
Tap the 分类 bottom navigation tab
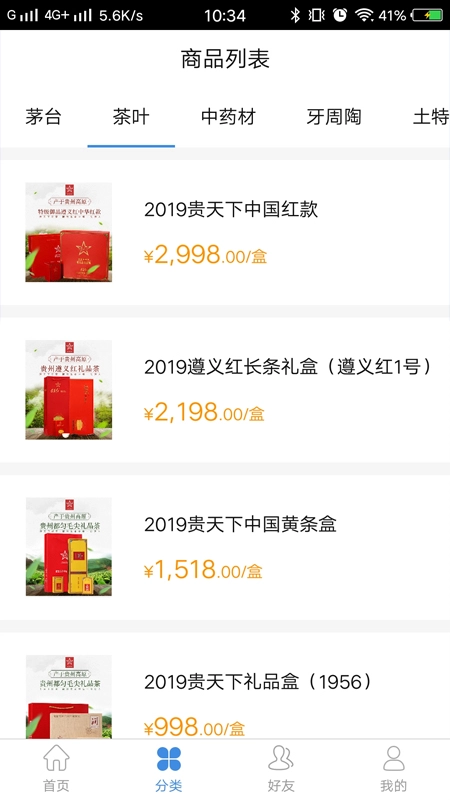click(x=169, y=769)
